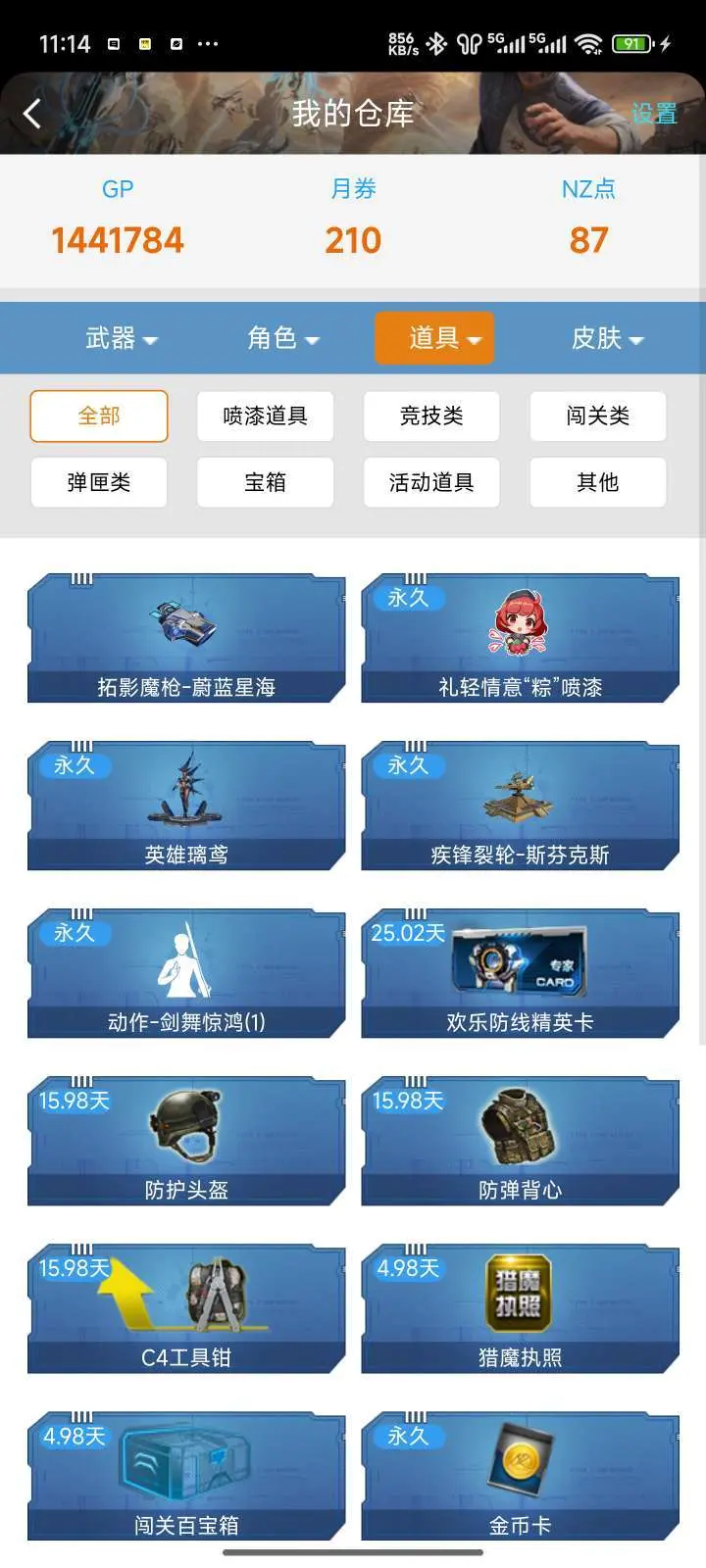View 欢乐防线精英卡 item

(x=521, y=974)
